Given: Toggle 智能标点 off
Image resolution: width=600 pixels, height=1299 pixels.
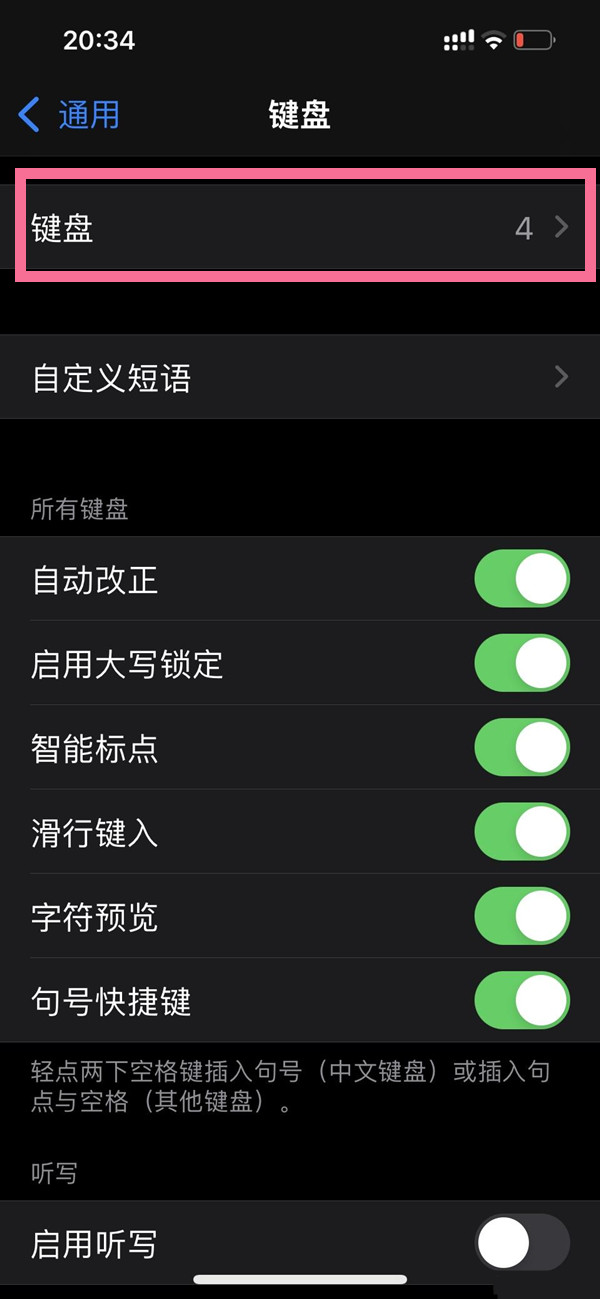Looking at the screenshot, I should 522,747.
